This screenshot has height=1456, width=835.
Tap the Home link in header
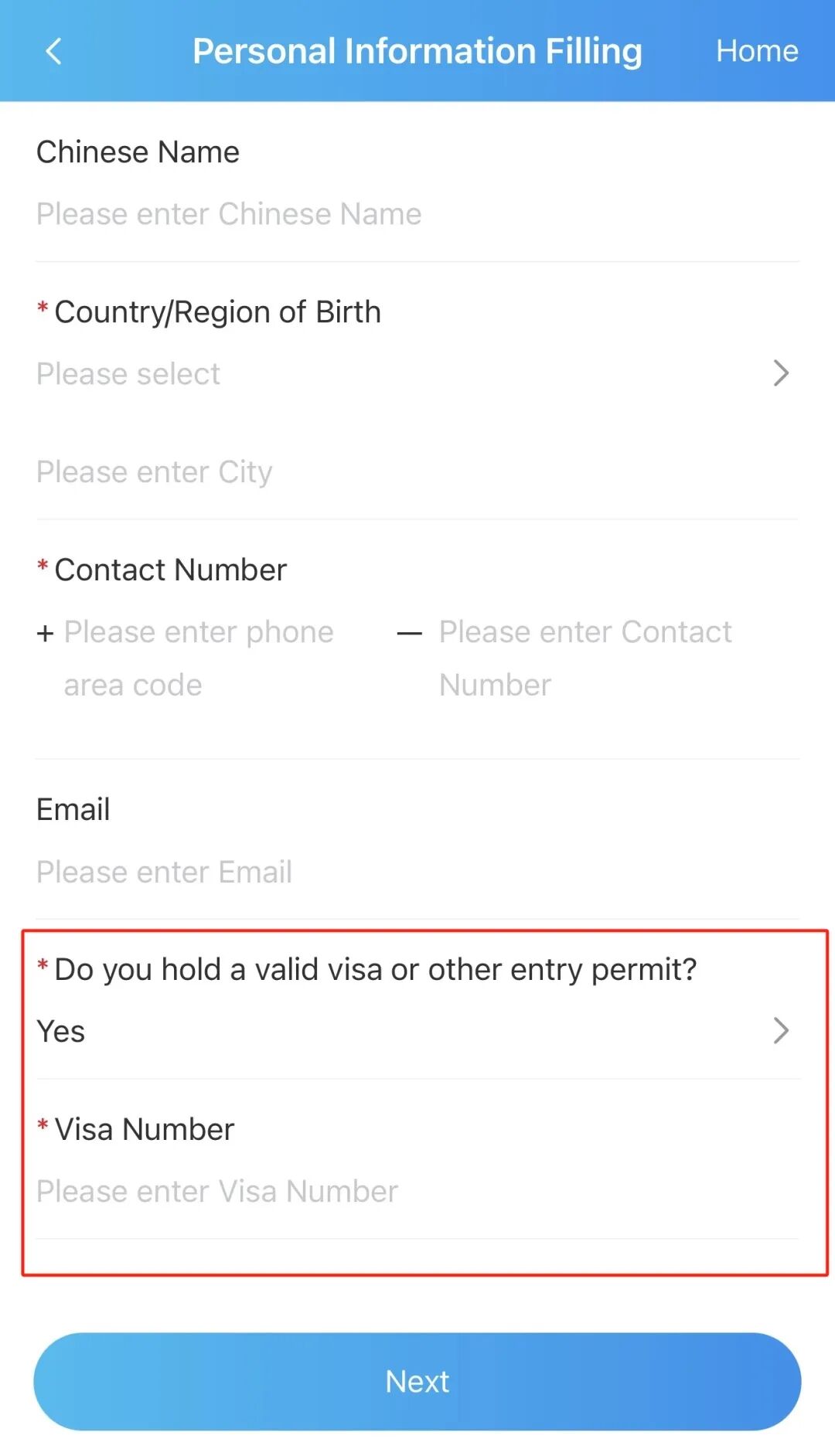[756, 51]
